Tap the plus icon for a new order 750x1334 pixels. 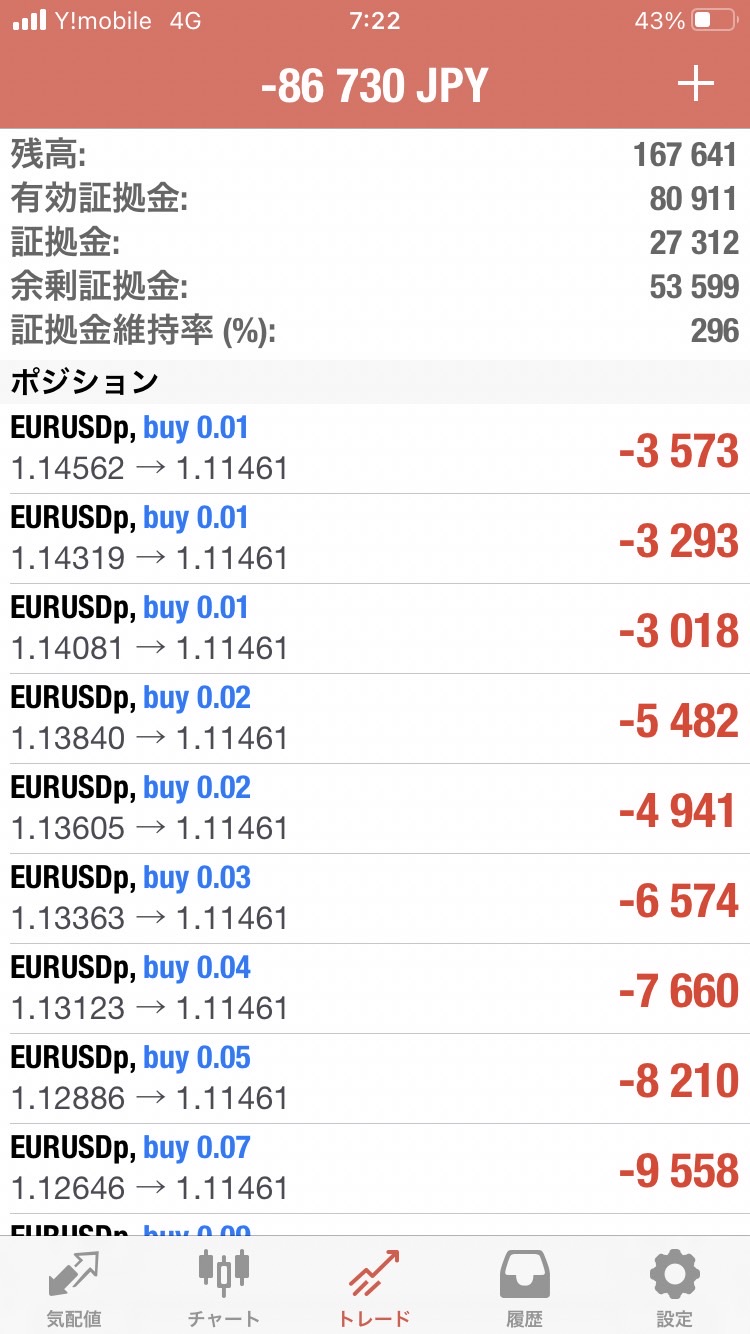pos(695,85)
